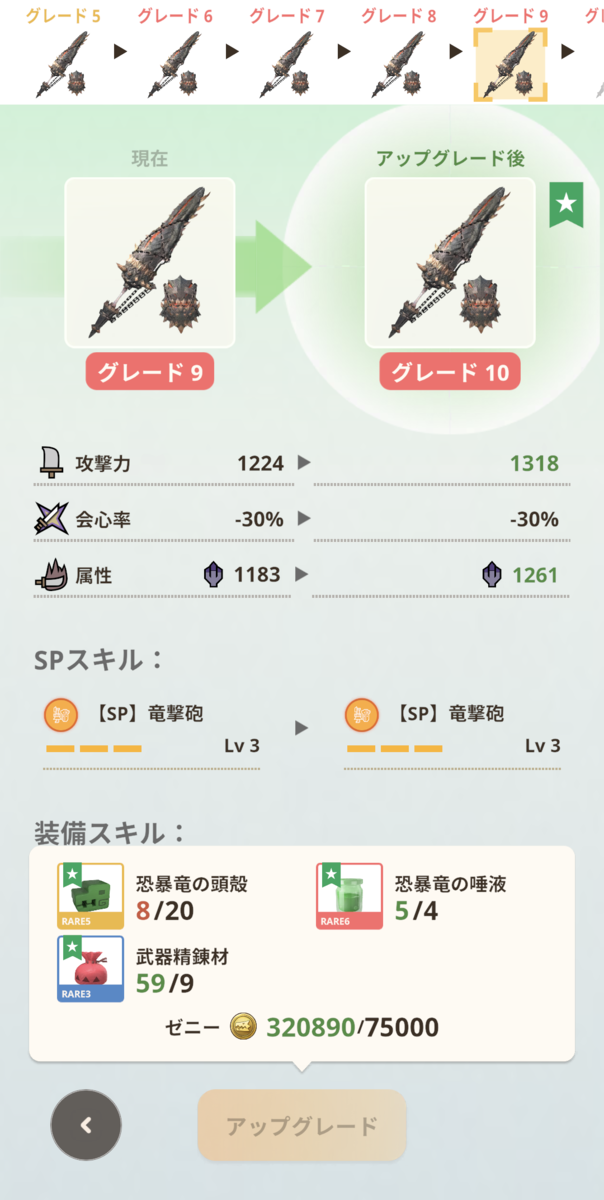Image resolution: width=604 pixels, height=1200 pixels.
Task: Go back with the arrow button
Action: pyautogui.click(x=86, y=1125)
